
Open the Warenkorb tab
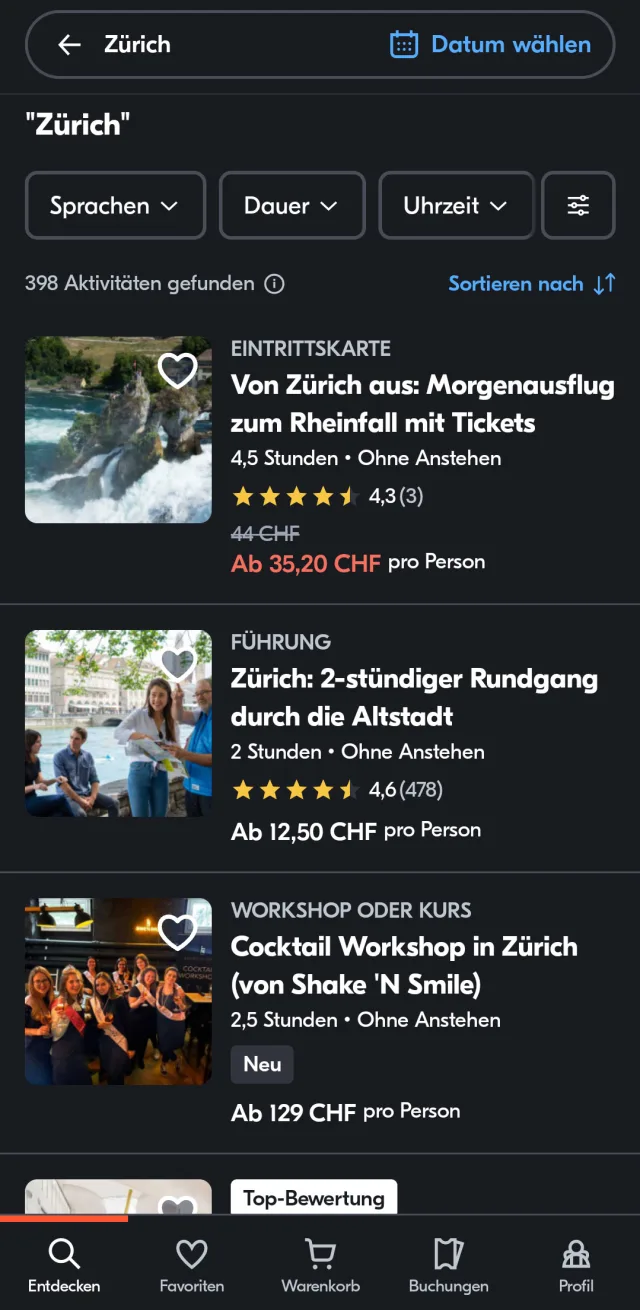[x=320, y=1265]
